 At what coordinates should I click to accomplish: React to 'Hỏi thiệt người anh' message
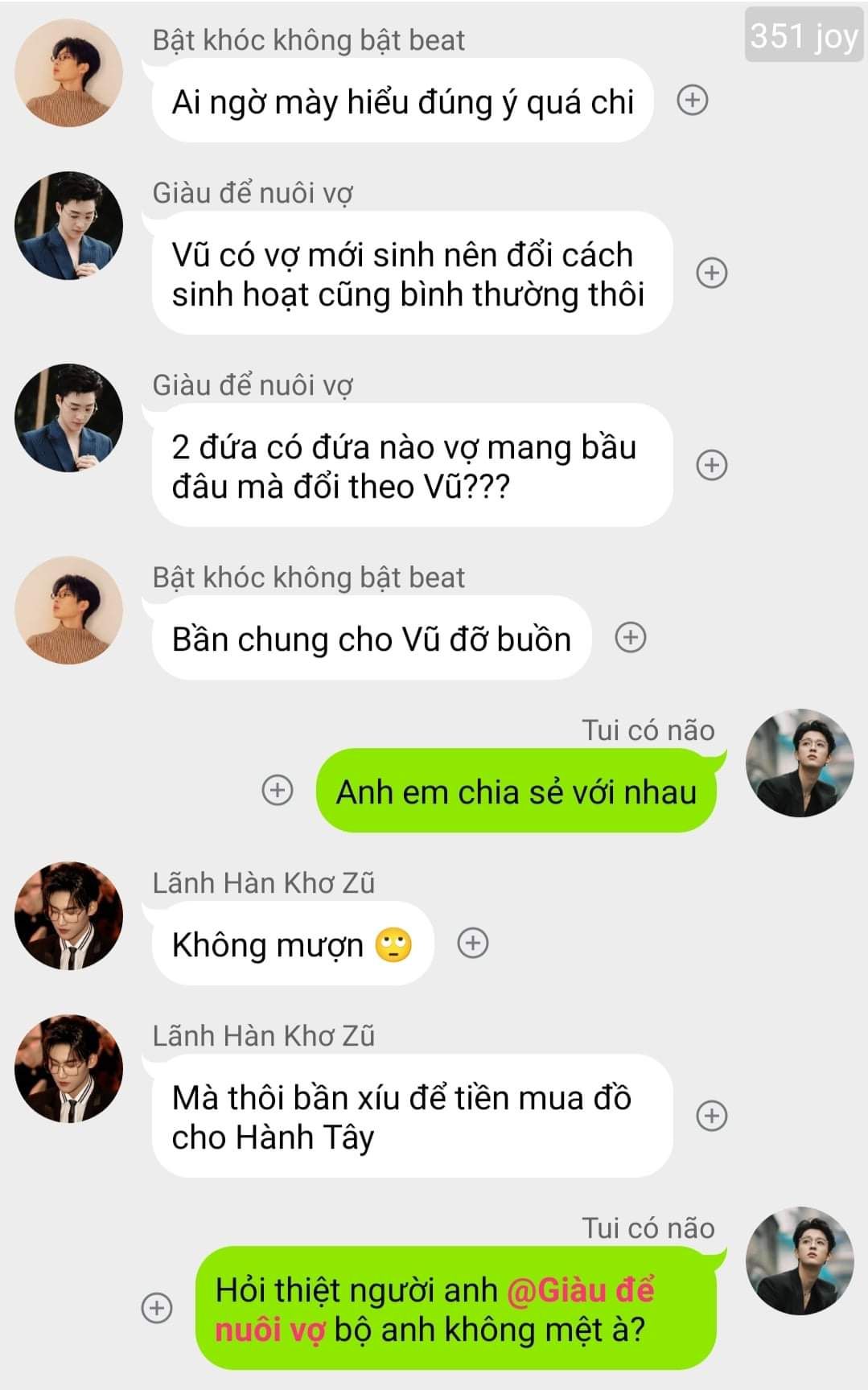(x=157, y=1308)
